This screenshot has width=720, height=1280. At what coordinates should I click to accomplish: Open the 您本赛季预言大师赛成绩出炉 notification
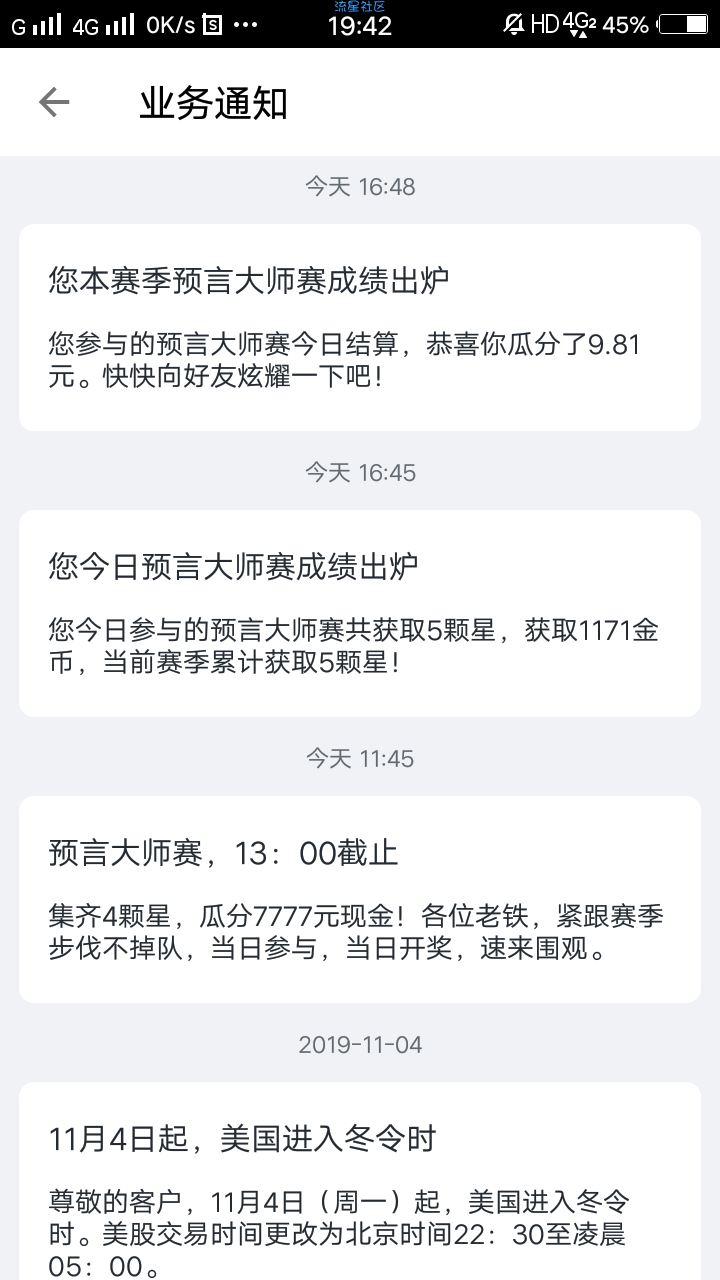tap(360, 327)
